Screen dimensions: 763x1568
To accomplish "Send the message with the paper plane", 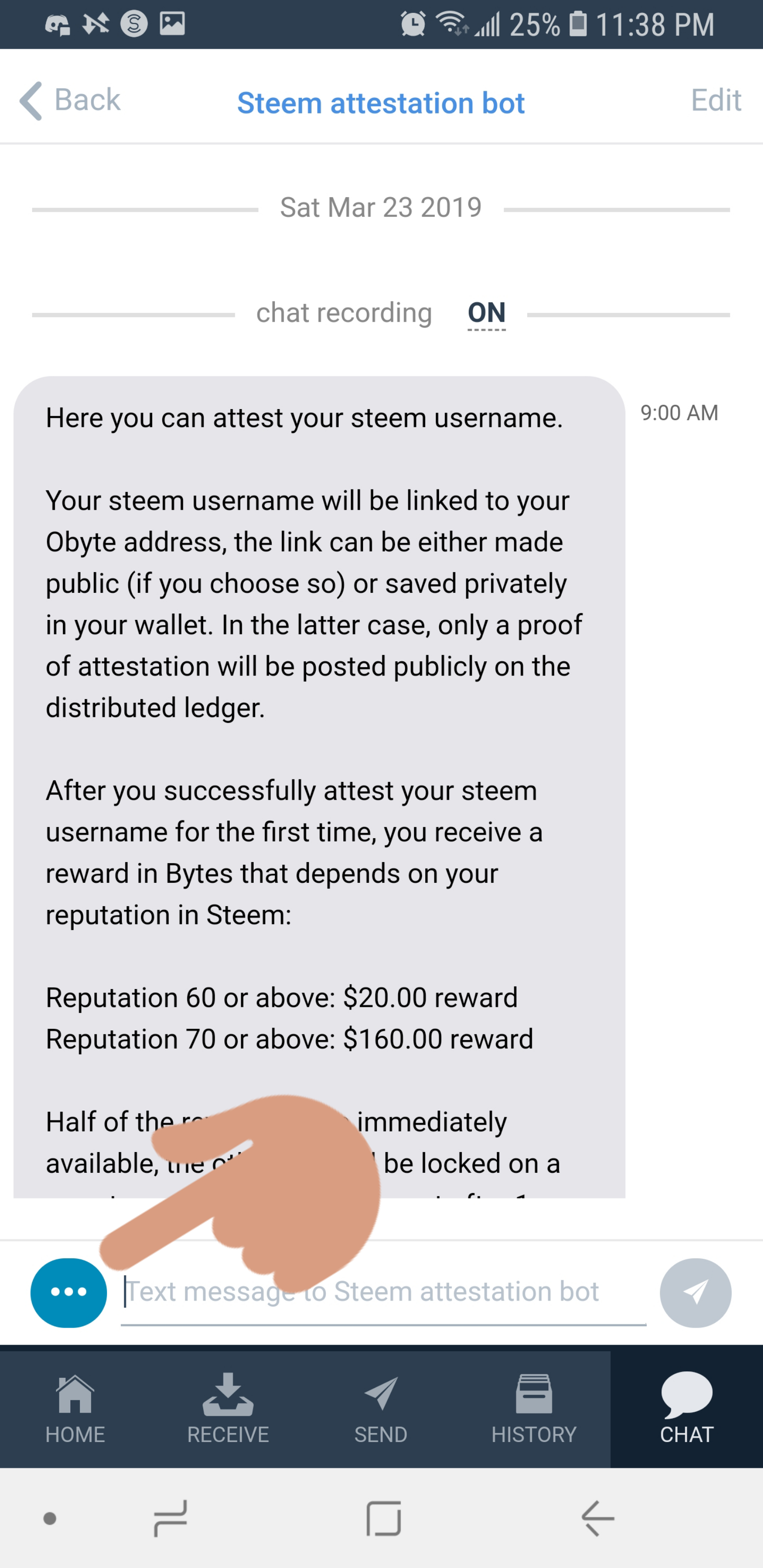I will tap(695, 1292).
